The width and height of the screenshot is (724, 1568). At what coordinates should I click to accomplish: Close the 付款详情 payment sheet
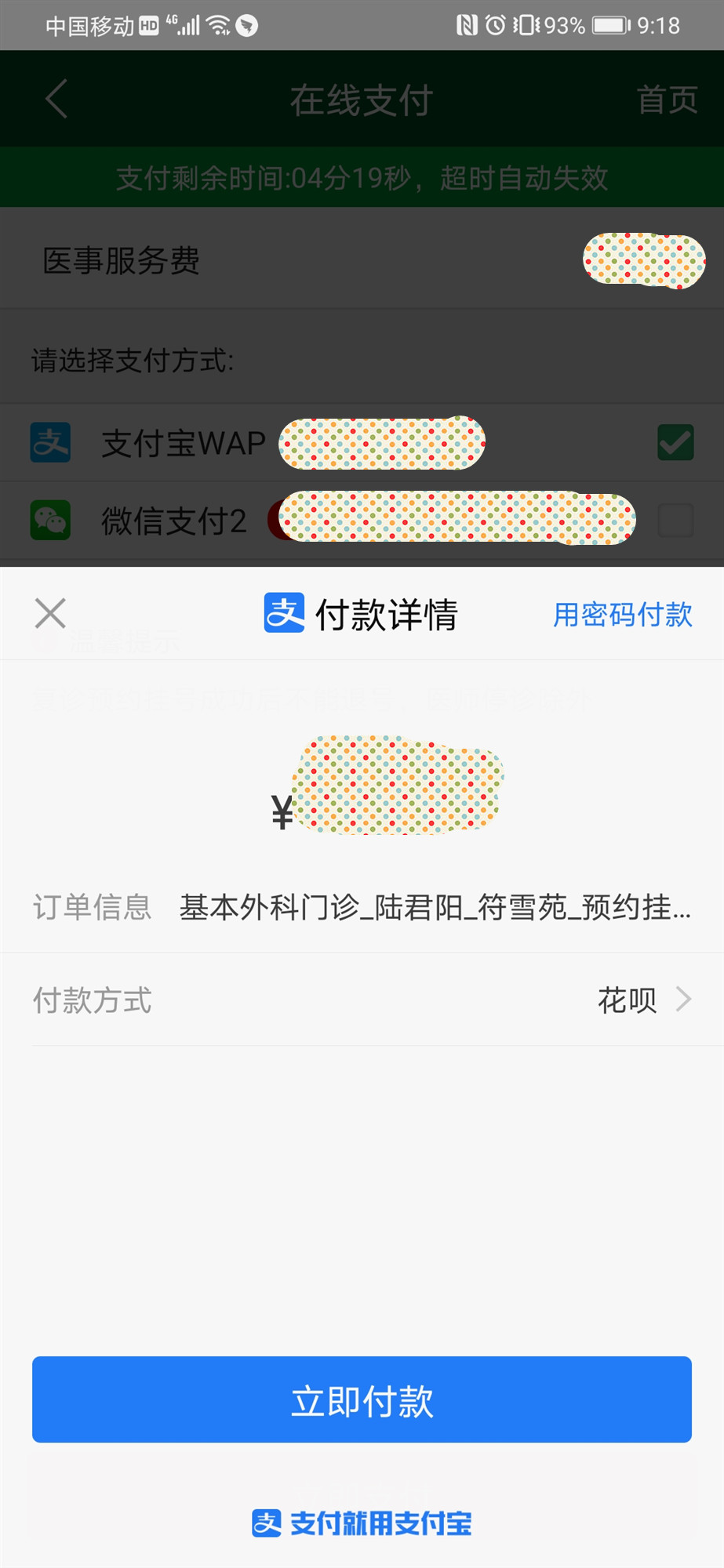(x=50, y=614)
